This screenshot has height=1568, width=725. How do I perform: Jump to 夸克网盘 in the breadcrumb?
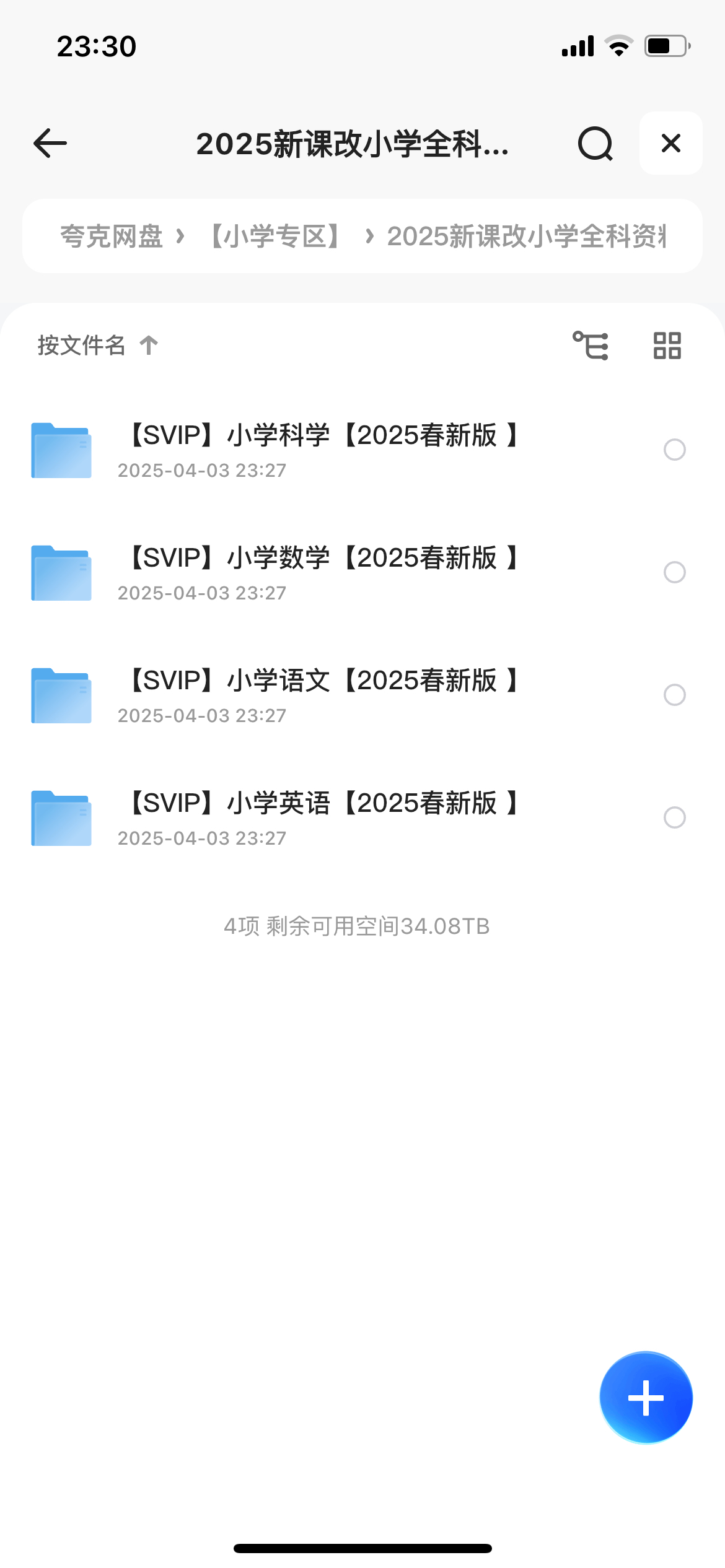112,236
